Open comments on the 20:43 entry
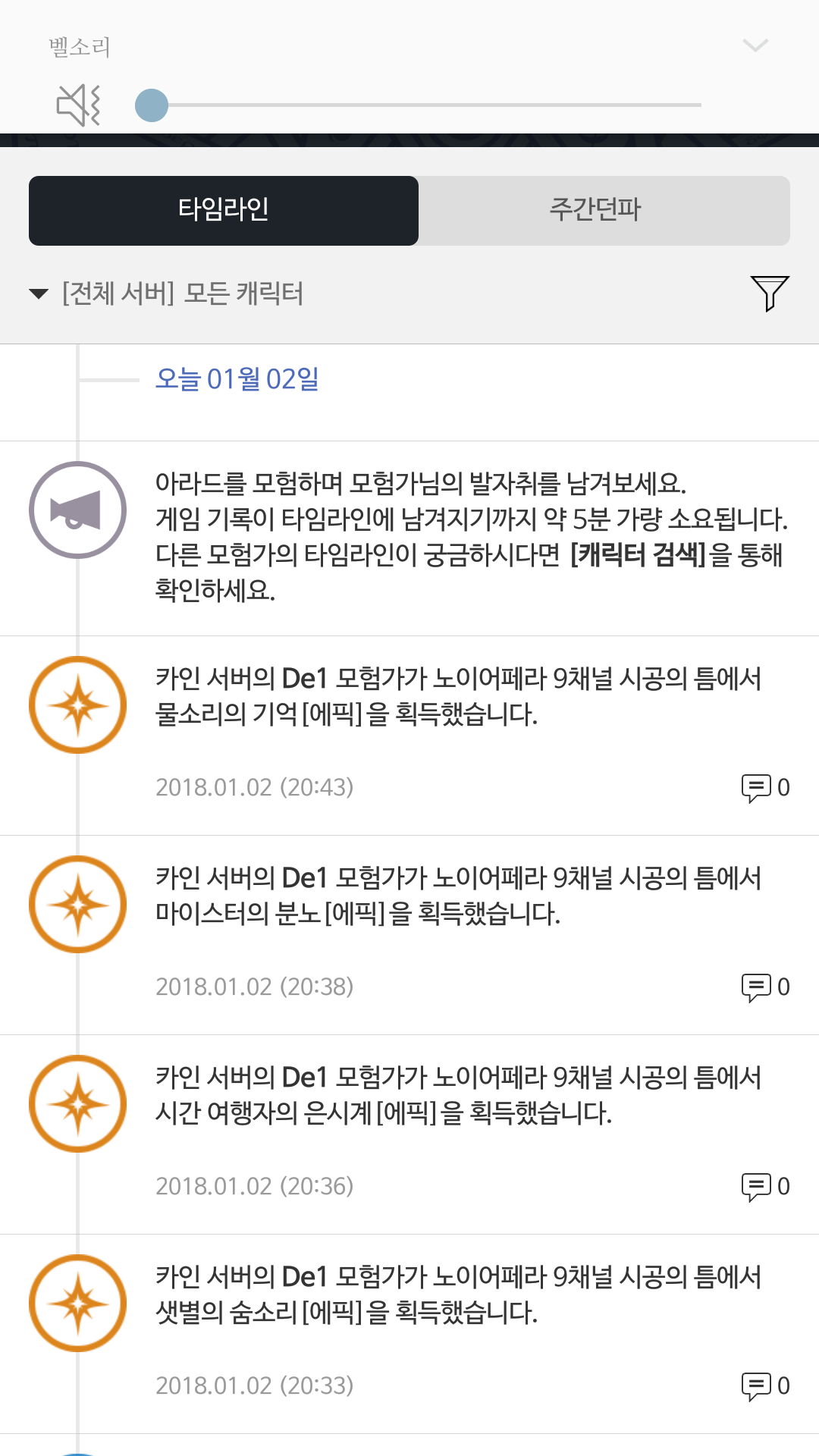Screen dimensions: 819x1456 tap(764, 788)
